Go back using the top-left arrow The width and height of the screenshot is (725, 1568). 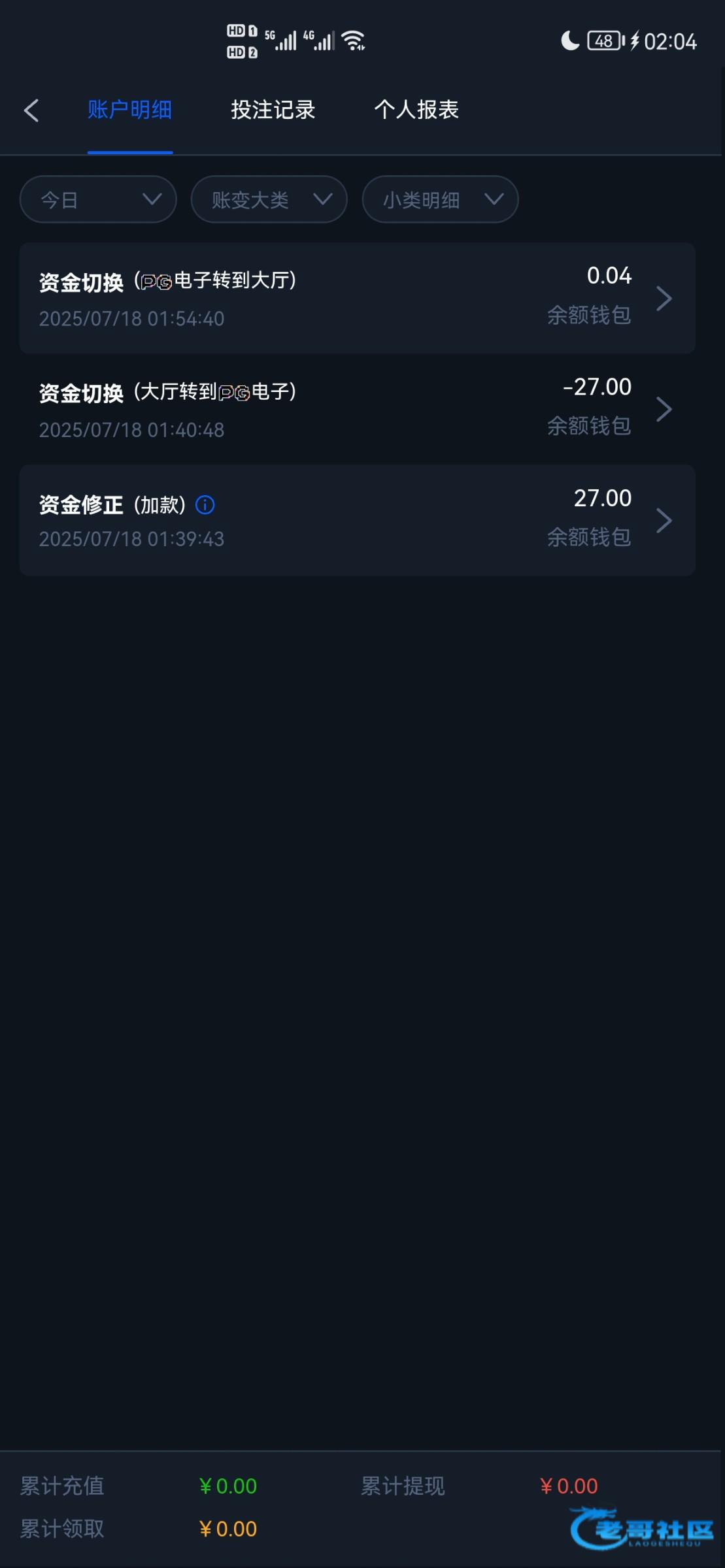click(31, 110)
